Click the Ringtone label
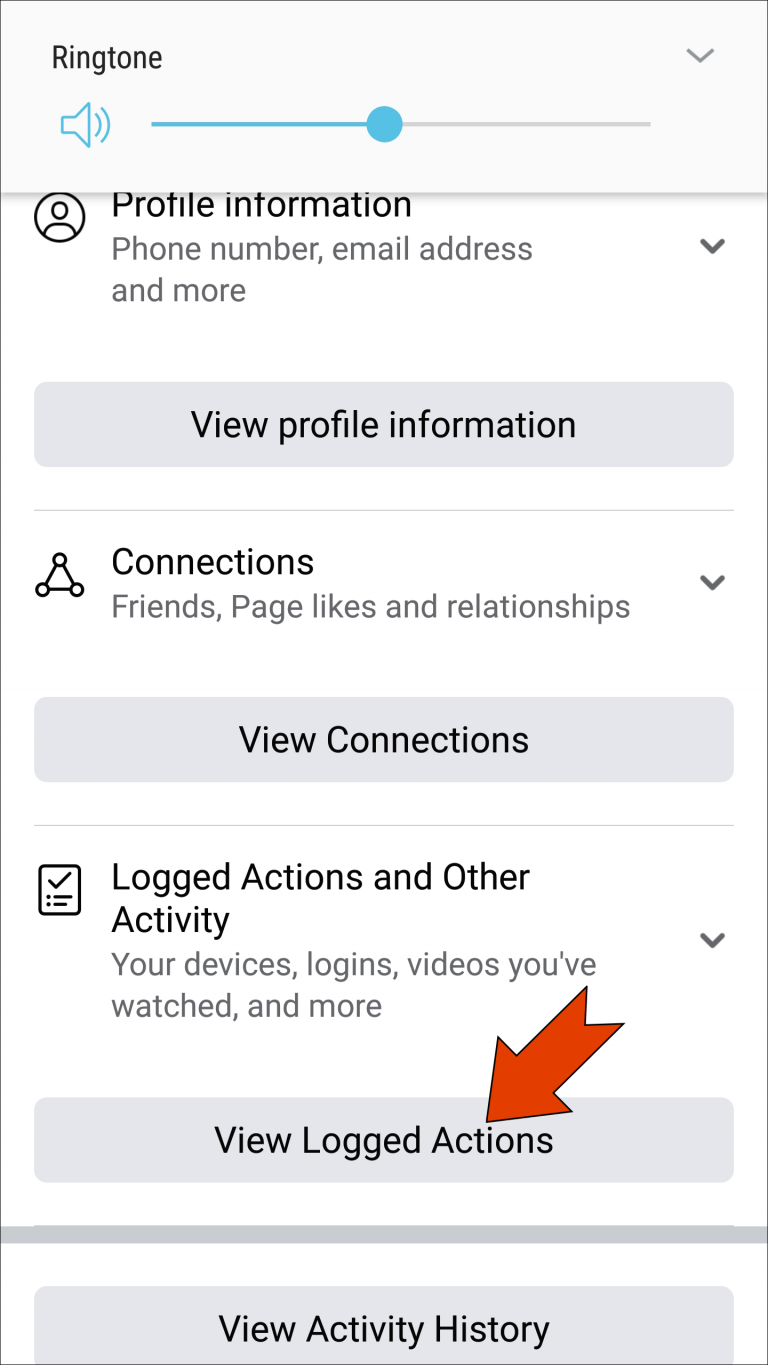 coord(106,57)
